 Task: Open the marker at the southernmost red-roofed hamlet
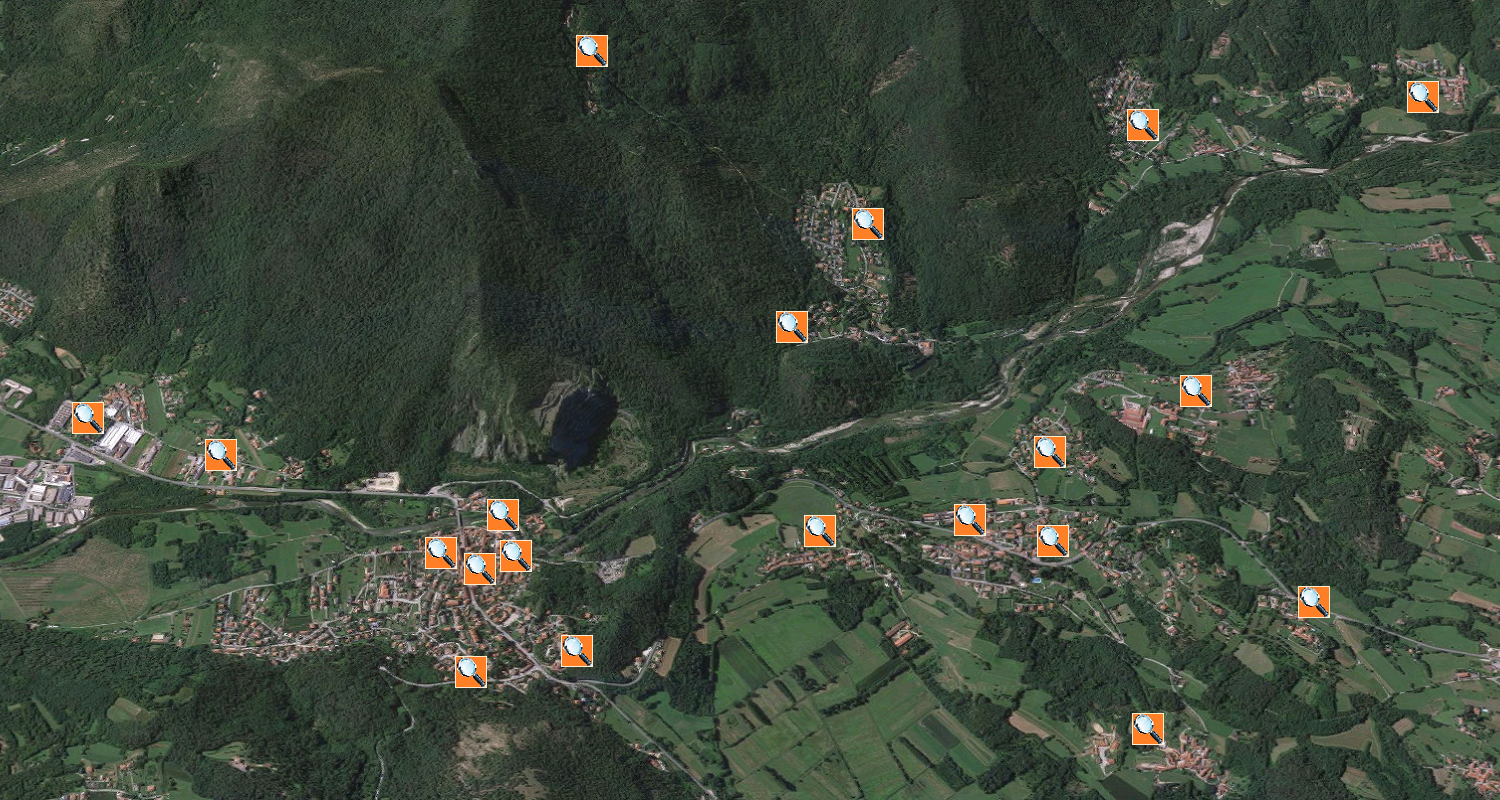point(1147,729)
